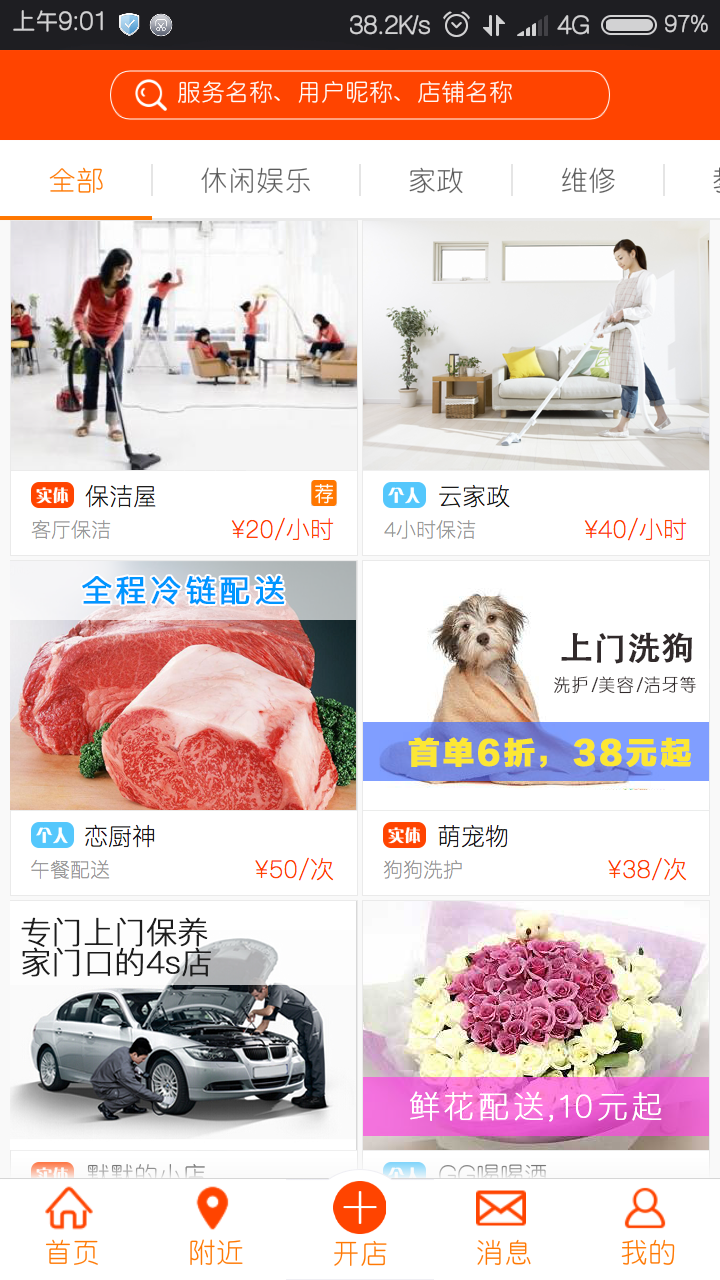This screenshot has width=720, height=1280.
Task: Open the 消息 messages tab
Action: (503, 1227)
